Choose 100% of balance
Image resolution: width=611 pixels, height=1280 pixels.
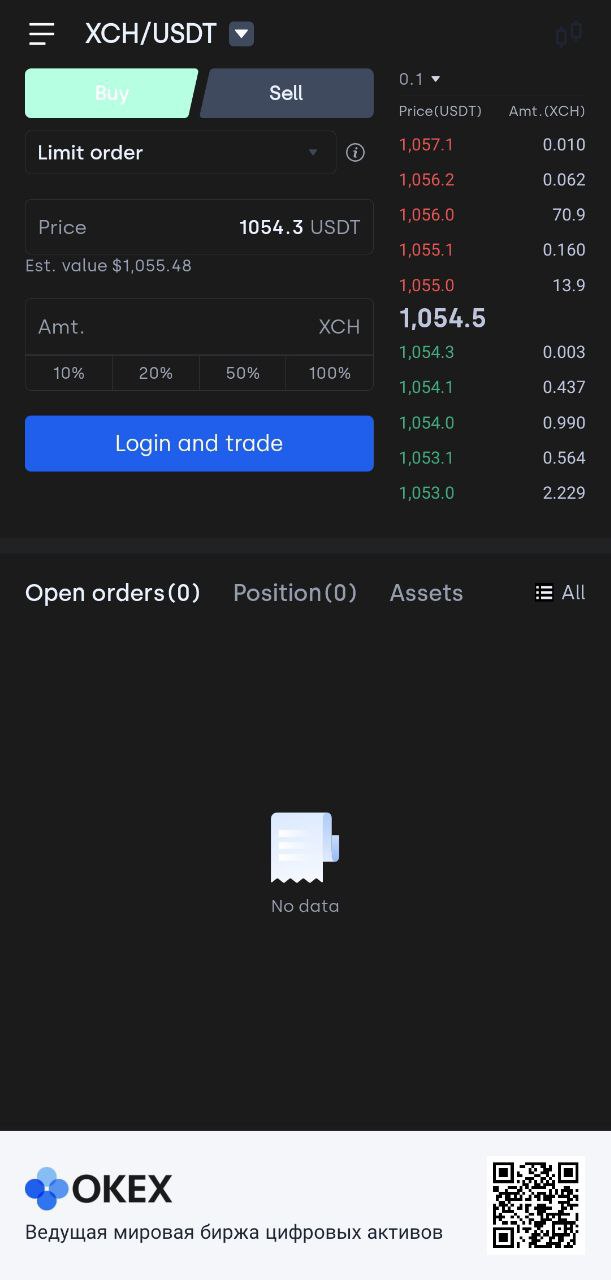point(330,373)
